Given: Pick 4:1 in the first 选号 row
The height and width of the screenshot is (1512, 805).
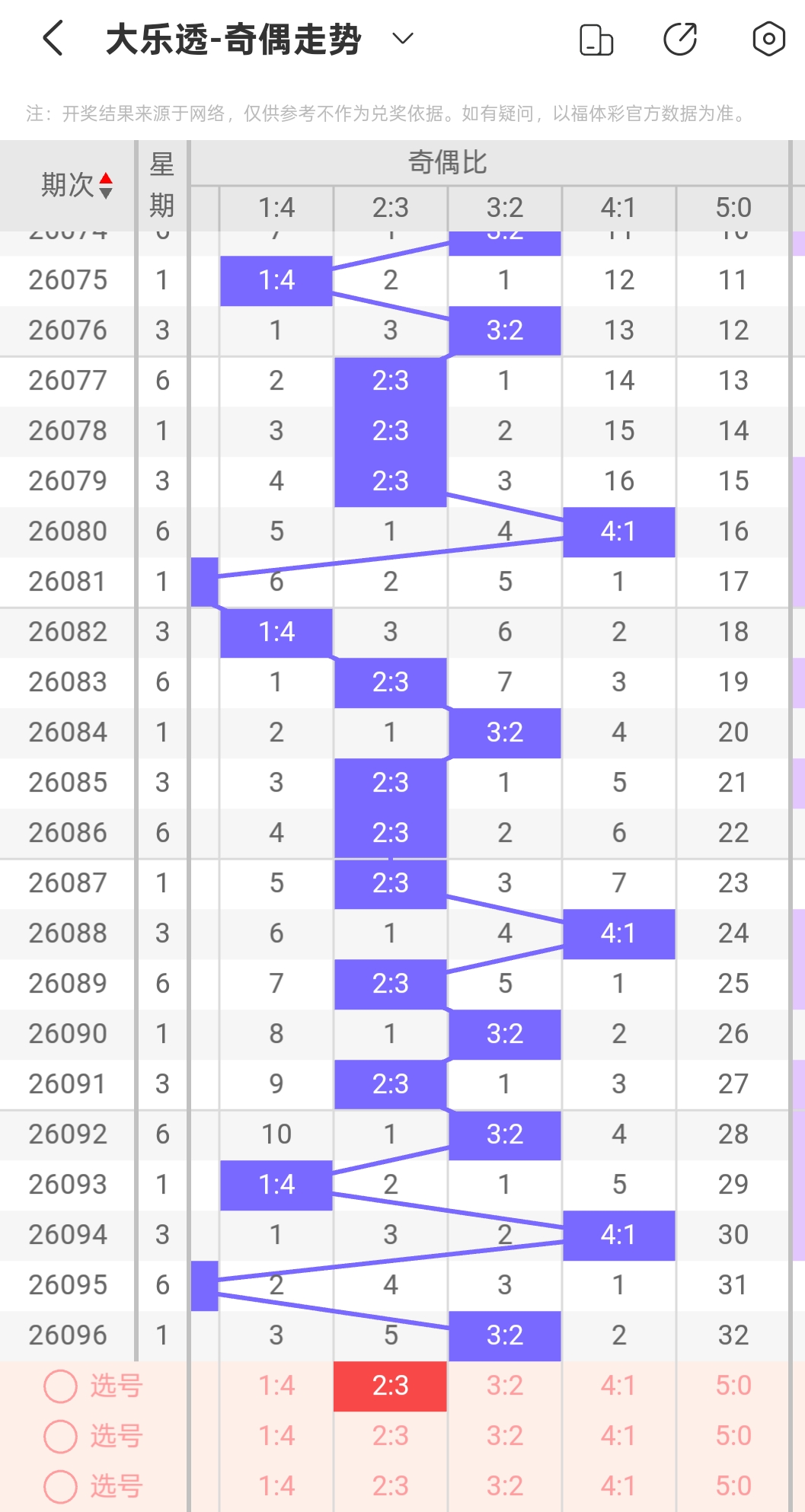Looking at the screenshot, I should [618, 1386].
